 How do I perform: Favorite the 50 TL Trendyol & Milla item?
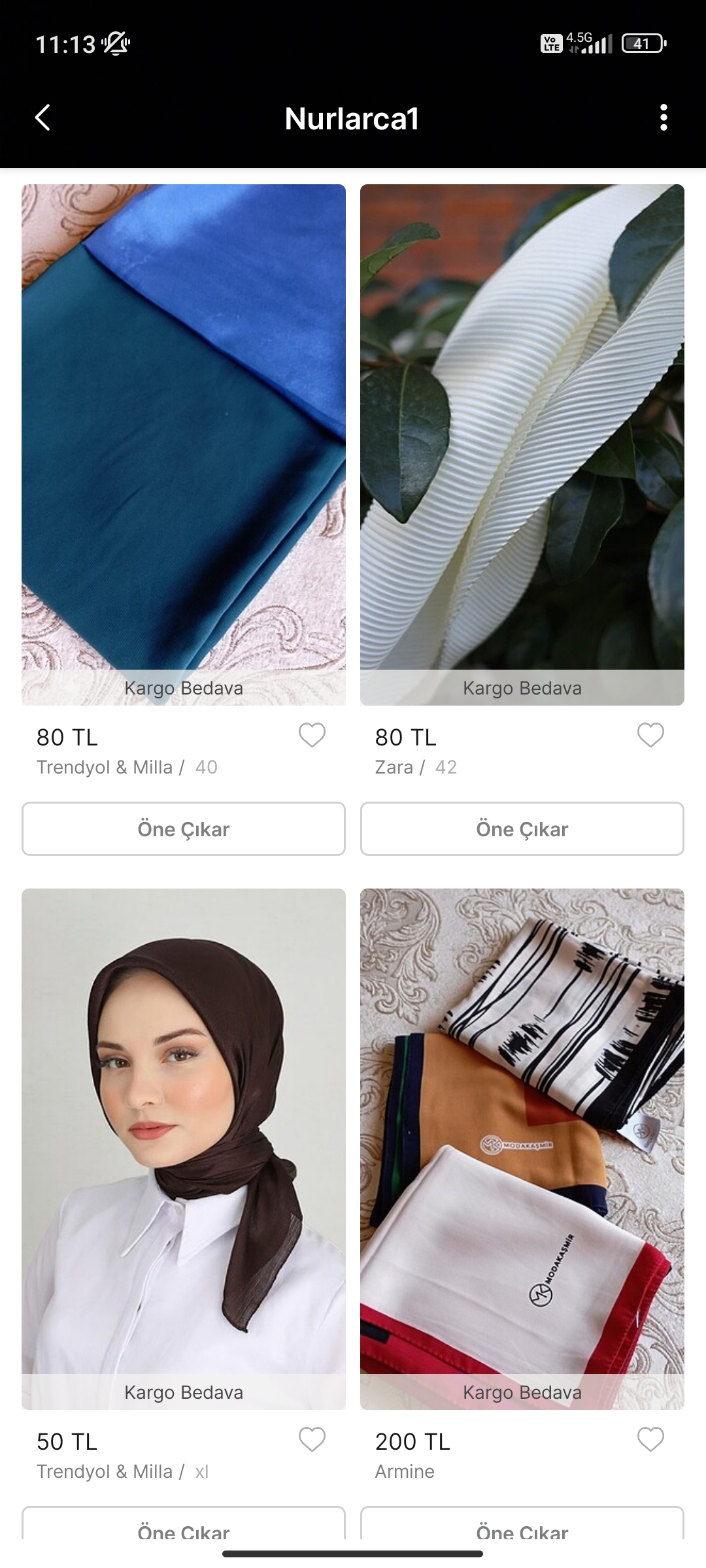tap(312, 1439)
